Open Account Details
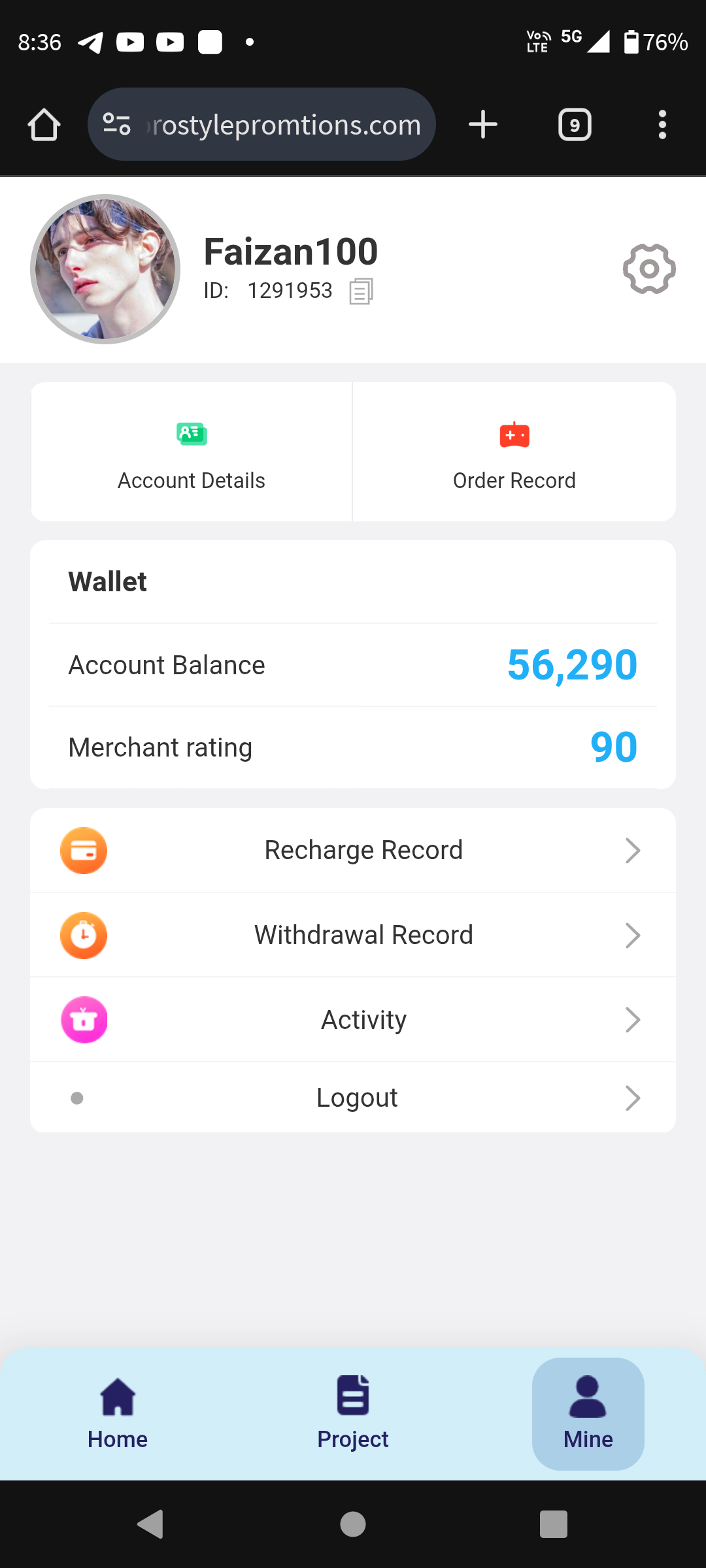Image resolution: width=706 pixels, height=1568 pixels. 192,452
